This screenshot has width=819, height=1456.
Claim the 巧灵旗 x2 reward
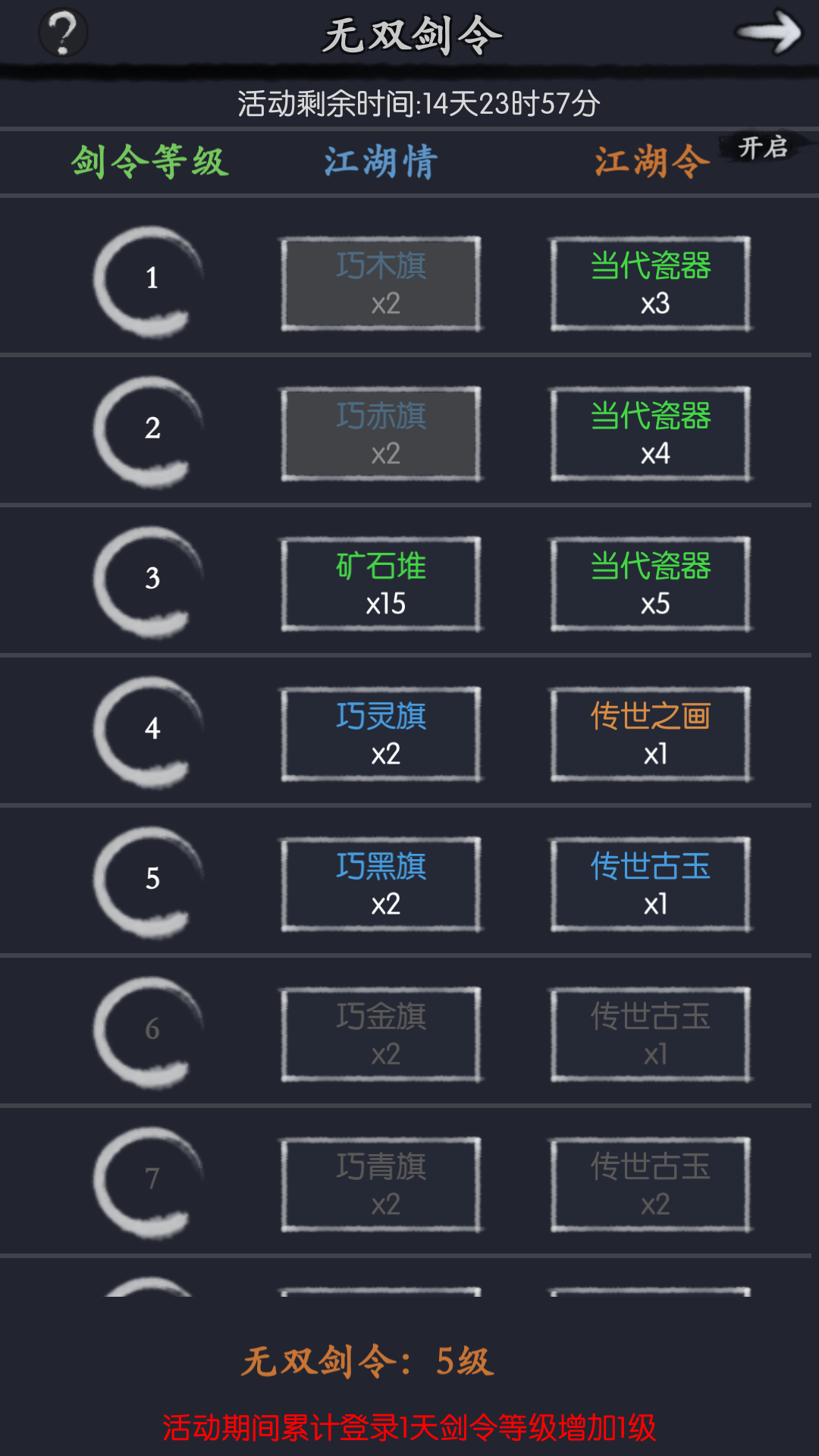click(x=381, y=735)
